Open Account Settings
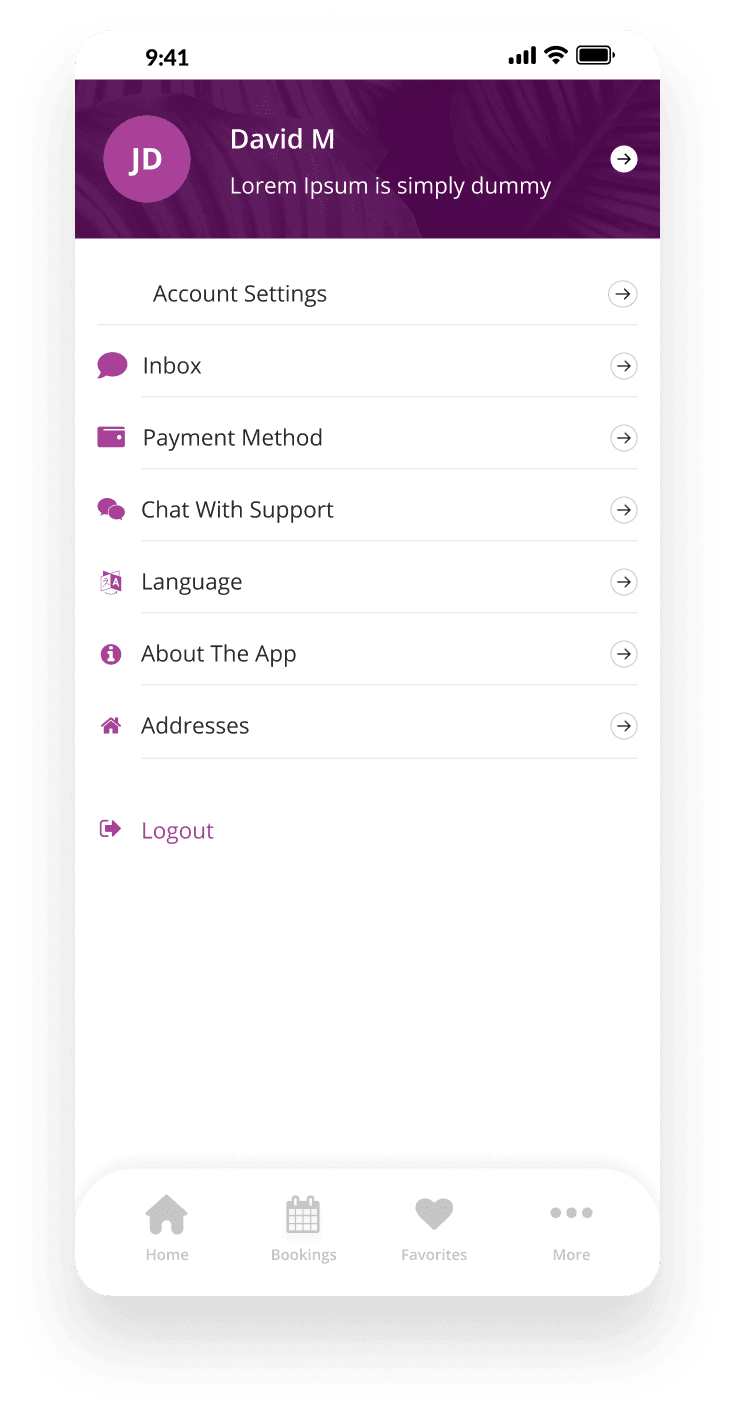735x1416 pixels. click(x=240, y=293)
